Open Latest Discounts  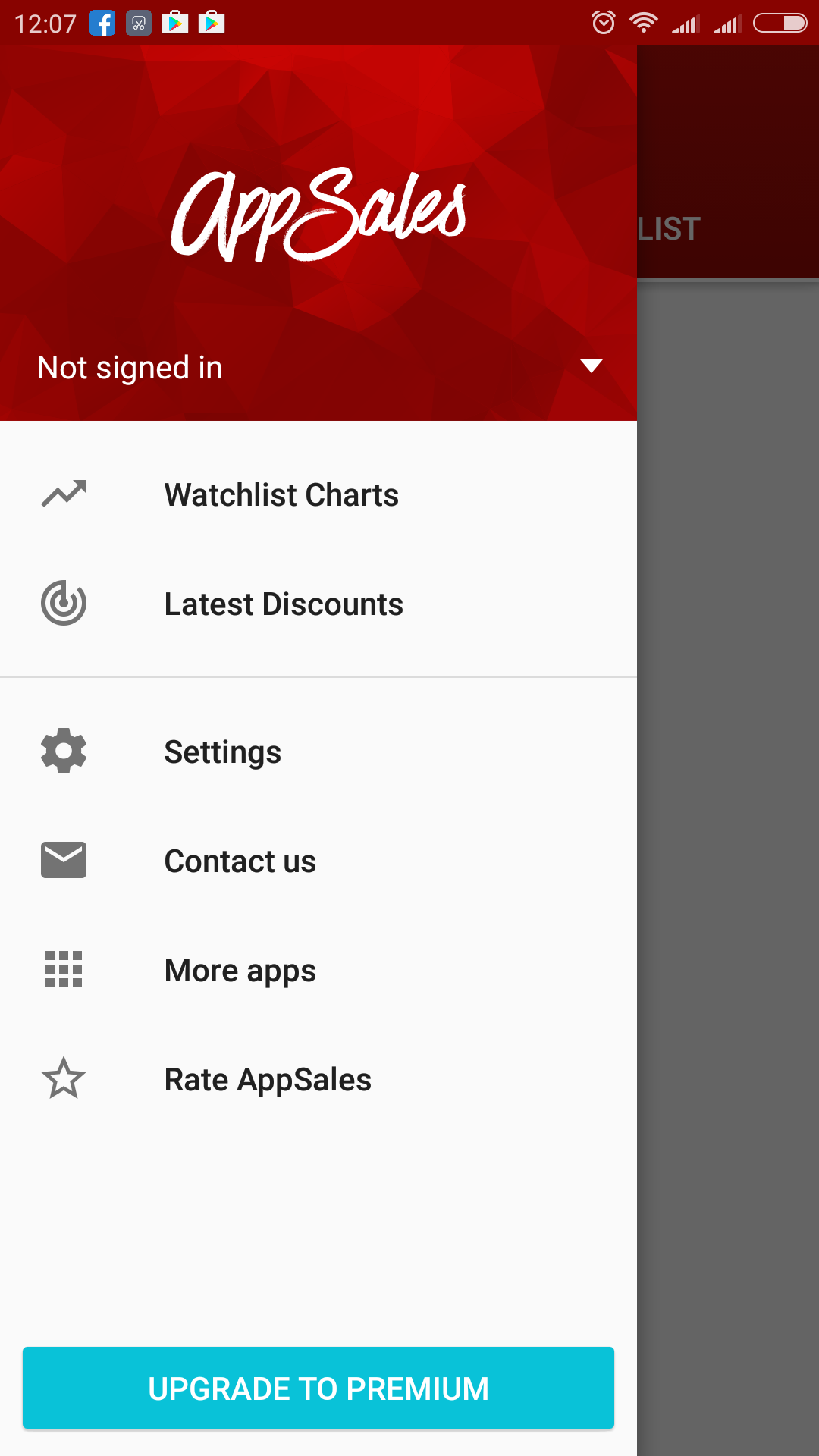(318, 604)
